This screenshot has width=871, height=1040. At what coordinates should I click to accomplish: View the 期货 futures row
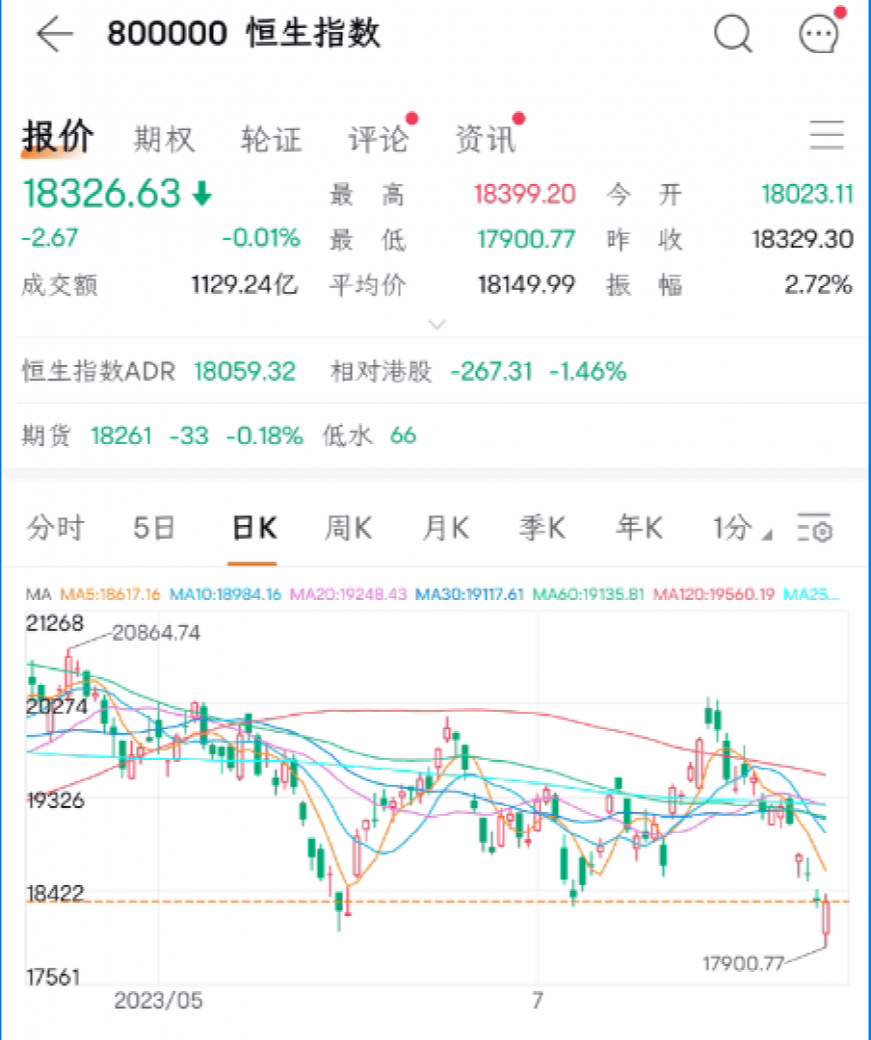(x=220, y=436)
